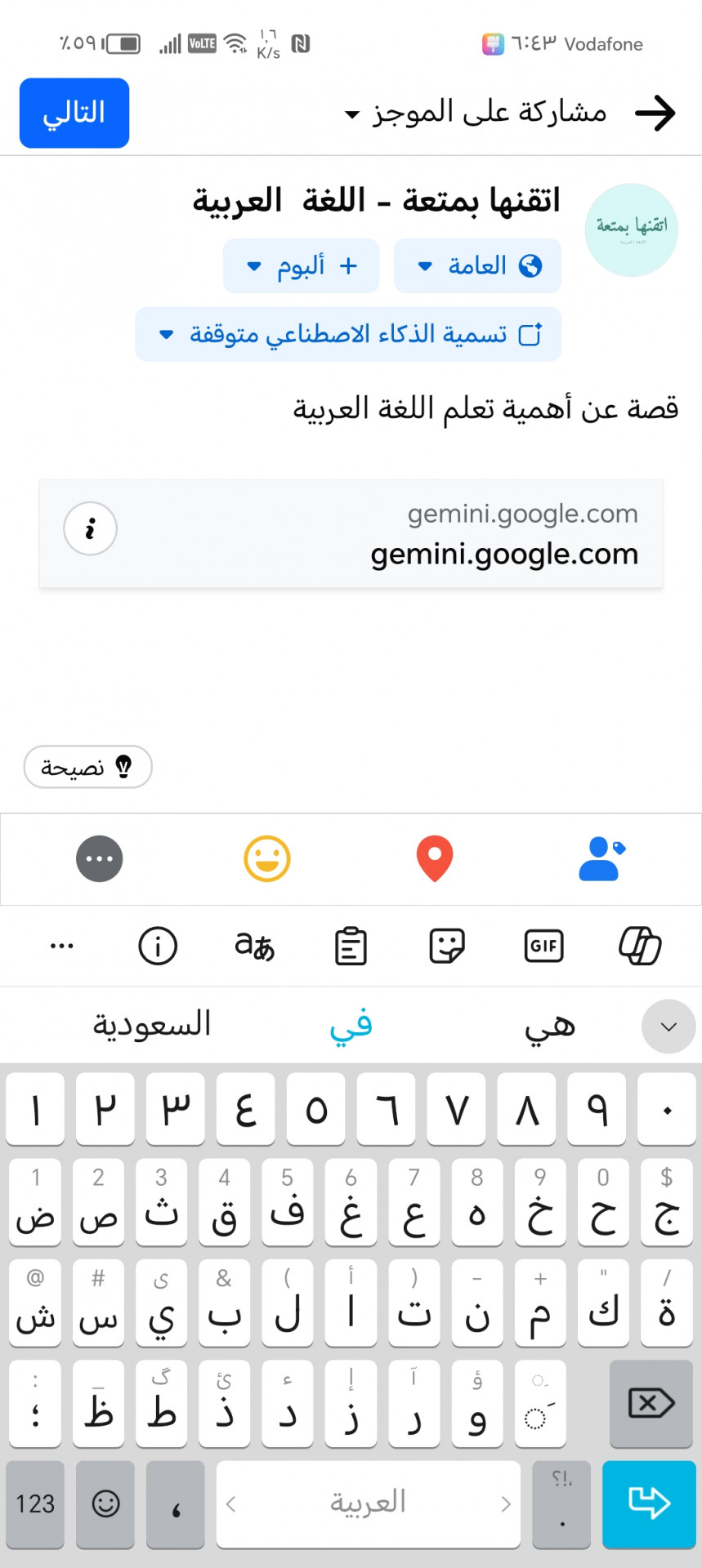Viewport: 702px width, 1568px height.
Task: Add a feeling with the yellow smiley
Action: tap(267, 859)
